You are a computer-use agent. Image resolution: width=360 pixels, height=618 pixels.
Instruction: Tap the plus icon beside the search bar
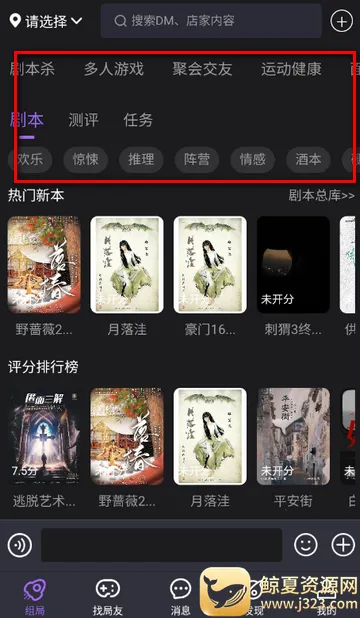tap(341, 21)
